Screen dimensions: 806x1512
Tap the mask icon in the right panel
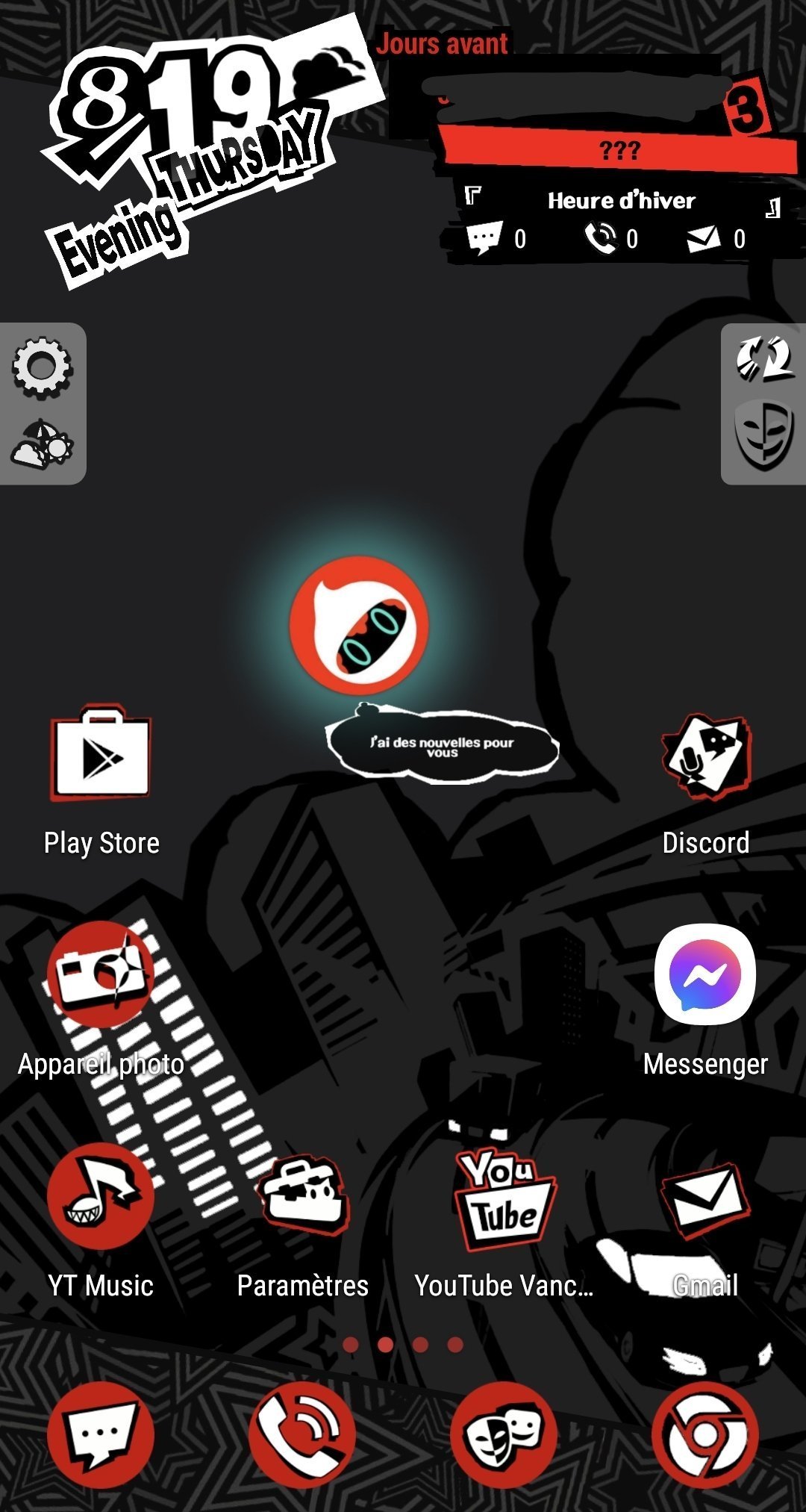[x=764, y=435]
